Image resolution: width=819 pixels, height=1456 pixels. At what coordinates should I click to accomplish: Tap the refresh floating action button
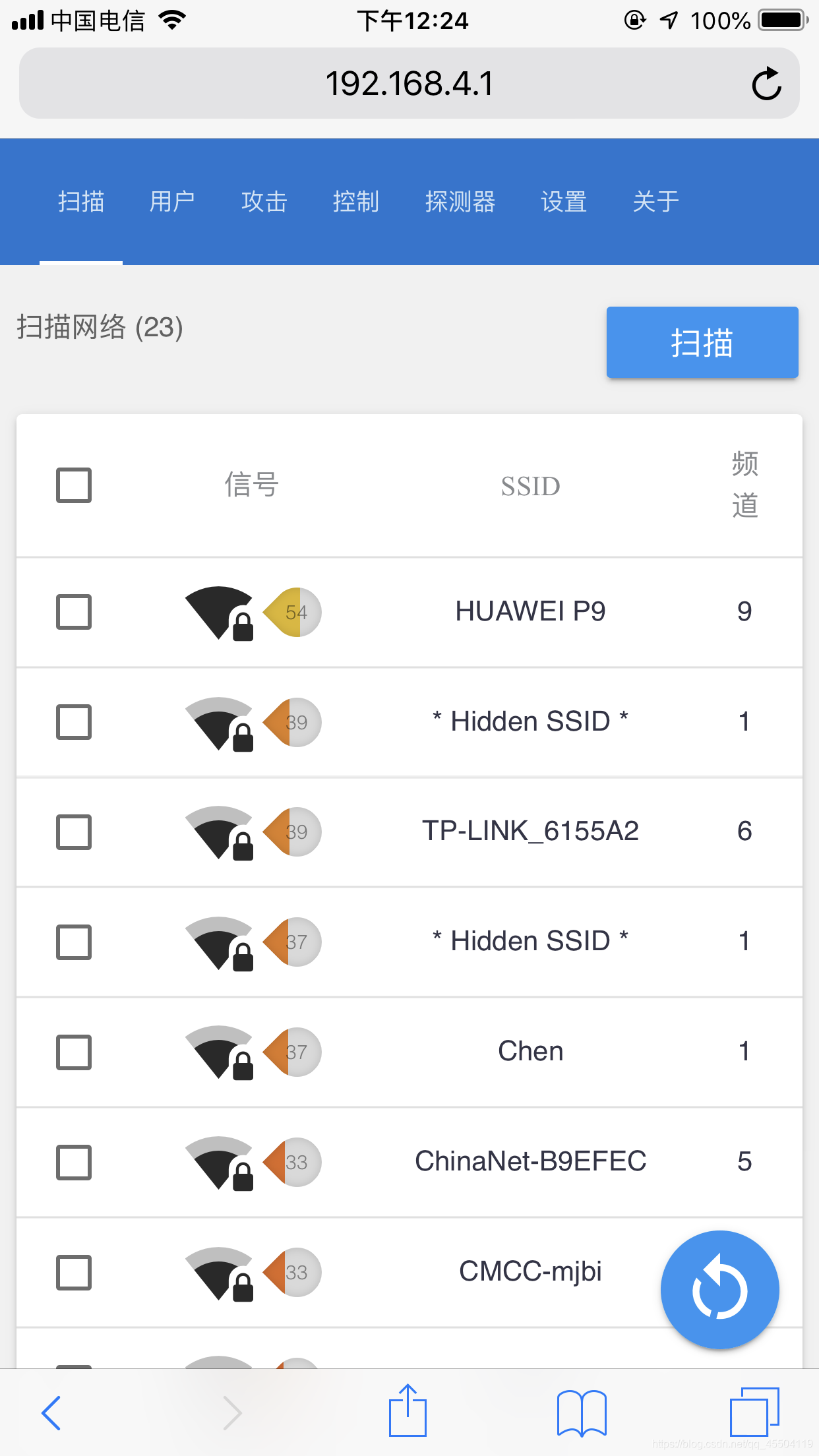coord(720,1289)
